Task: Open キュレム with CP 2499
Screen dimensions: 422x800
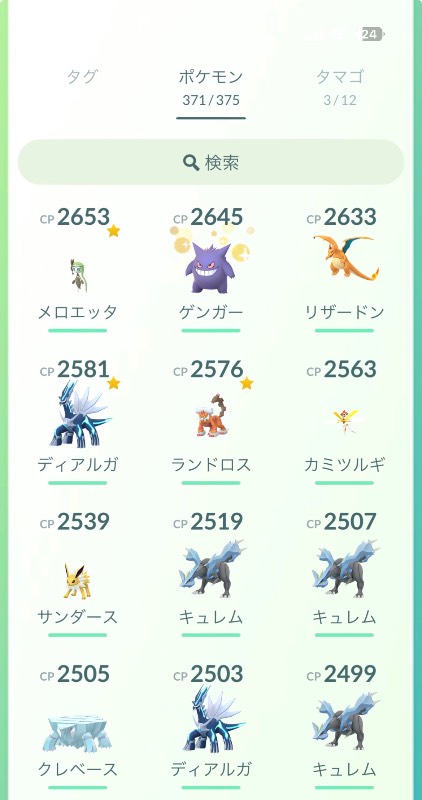Action: coord(344,726)
